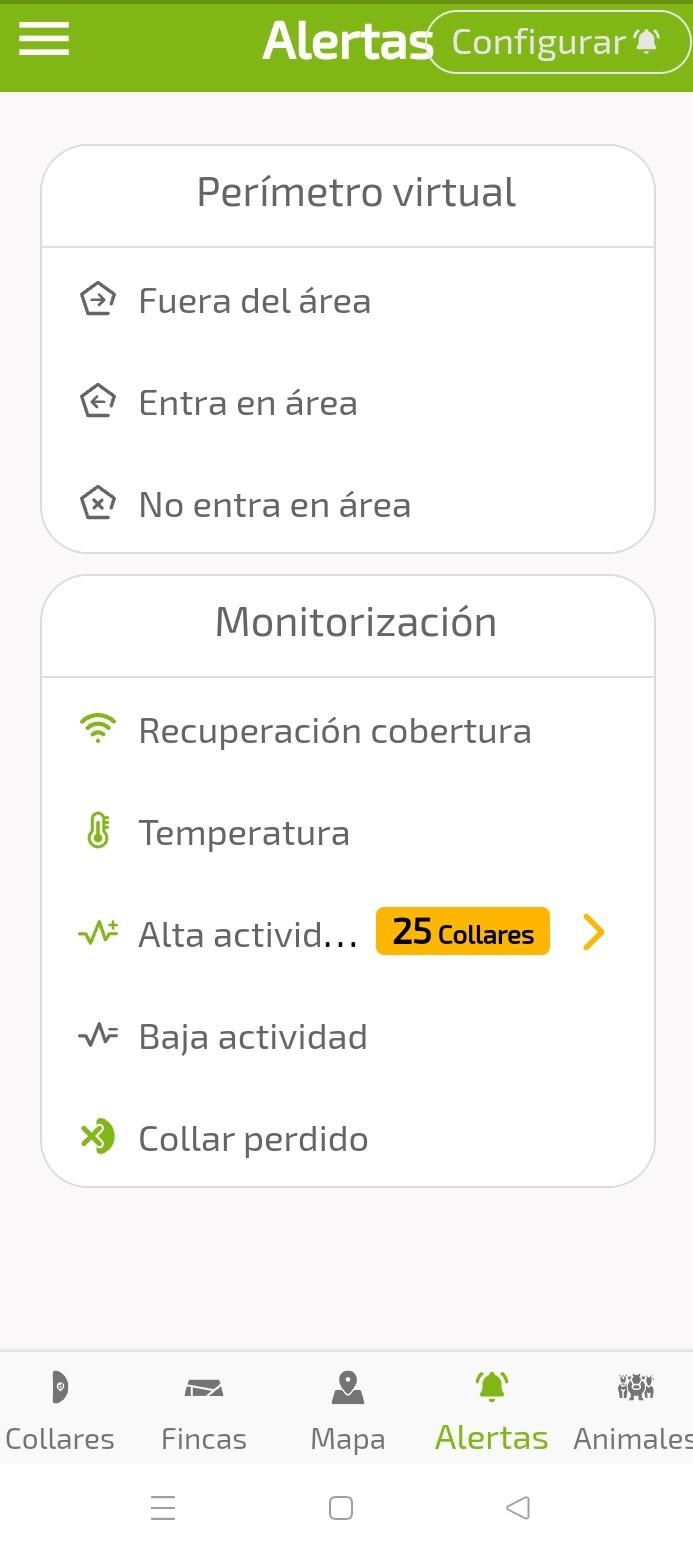
Task: Switch to the Fincas tab
Action: pos(204,1410)
